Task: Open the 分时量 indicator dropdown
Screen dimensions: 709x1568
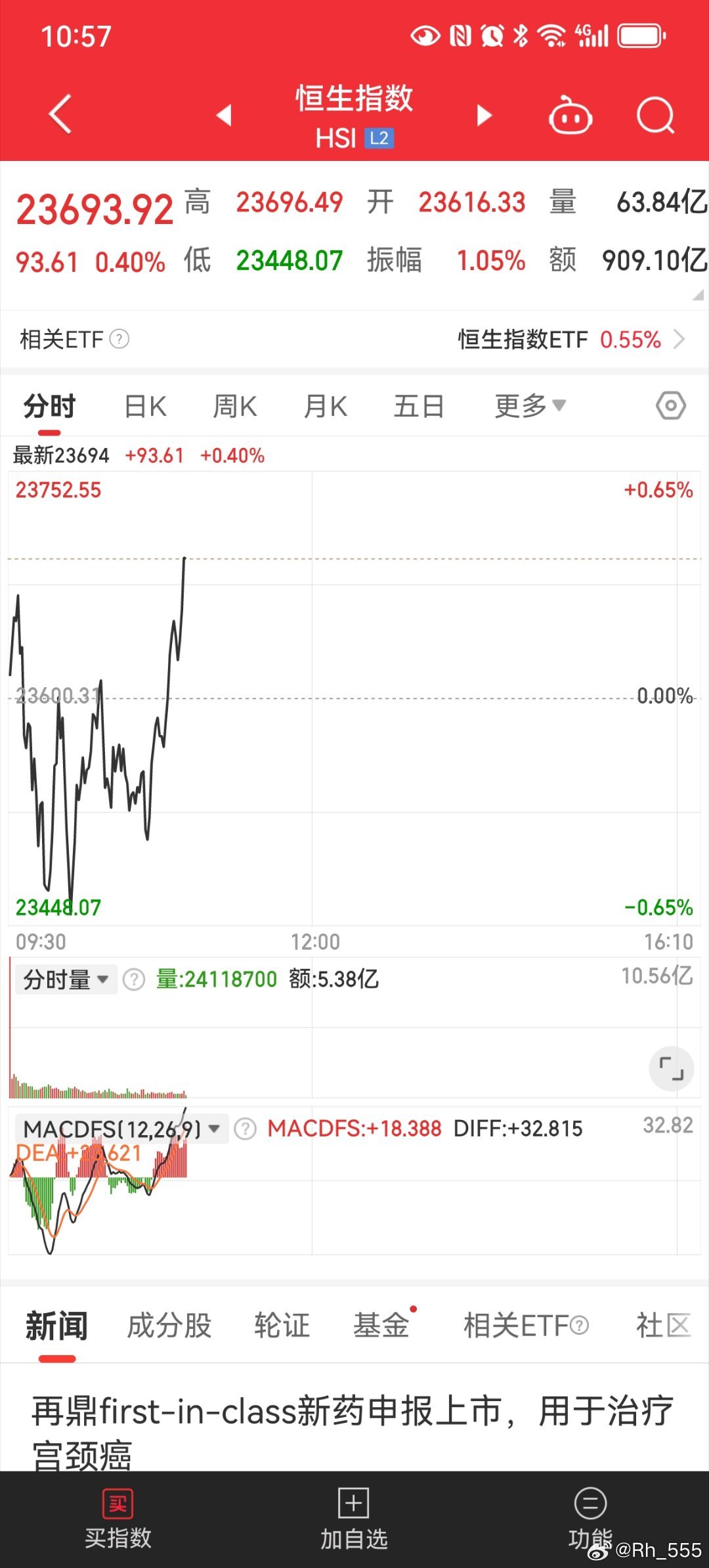Action: [x=66, y=979]
